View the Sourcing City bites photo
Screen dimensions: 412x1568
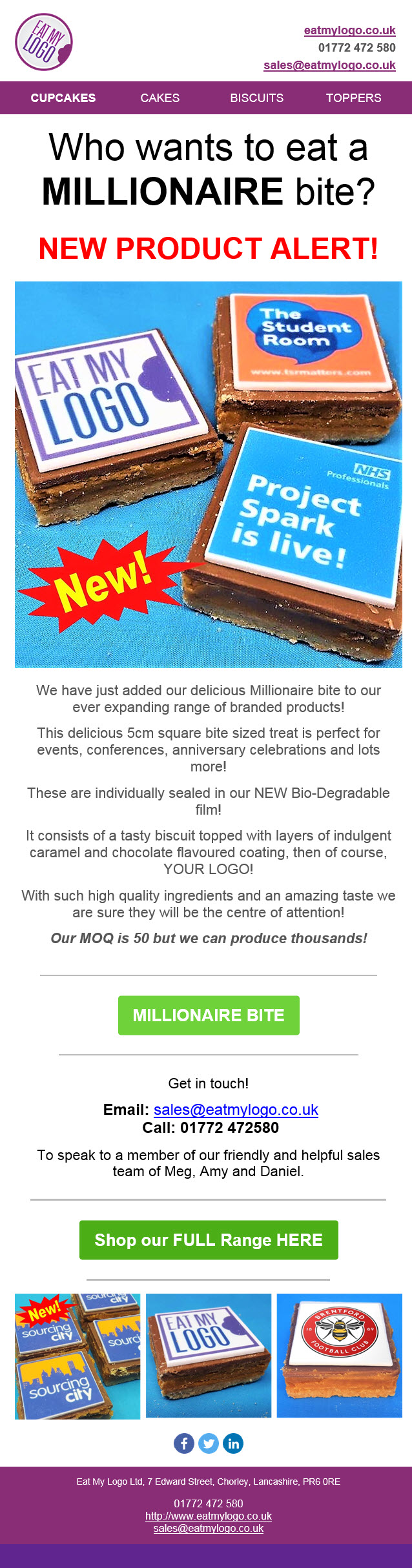click(77, 1356)
